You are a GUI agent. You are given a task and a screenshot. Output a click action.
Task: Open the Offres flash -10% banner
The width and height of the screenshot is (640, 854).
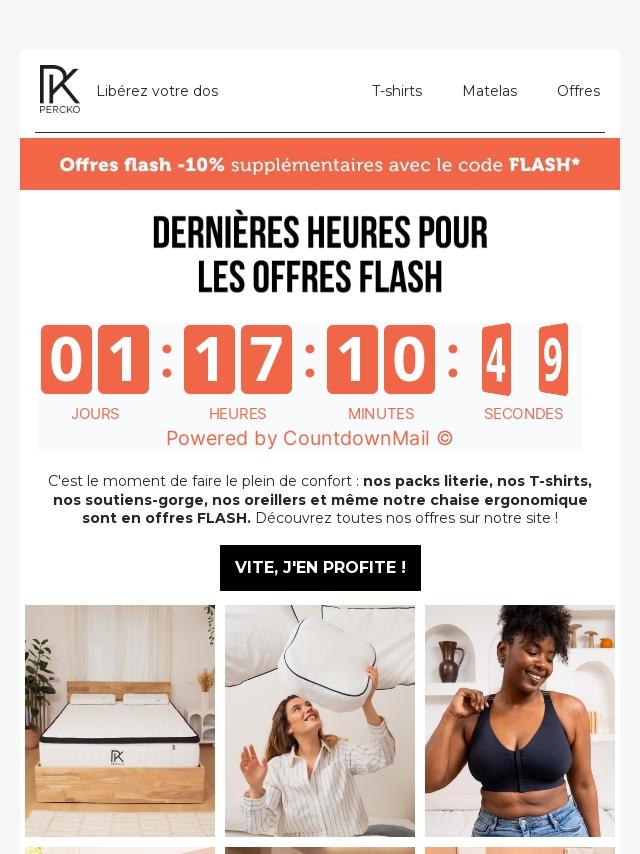click(320, 164)
